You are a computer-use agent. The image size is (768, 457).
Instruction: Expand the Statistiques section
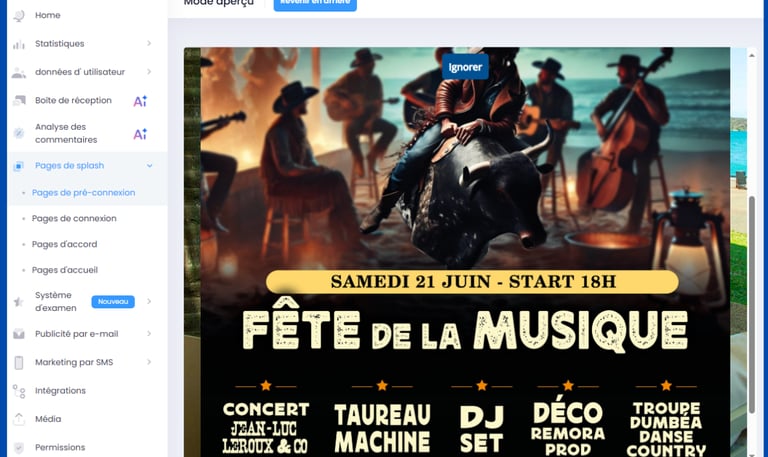(x=59, y=44)
